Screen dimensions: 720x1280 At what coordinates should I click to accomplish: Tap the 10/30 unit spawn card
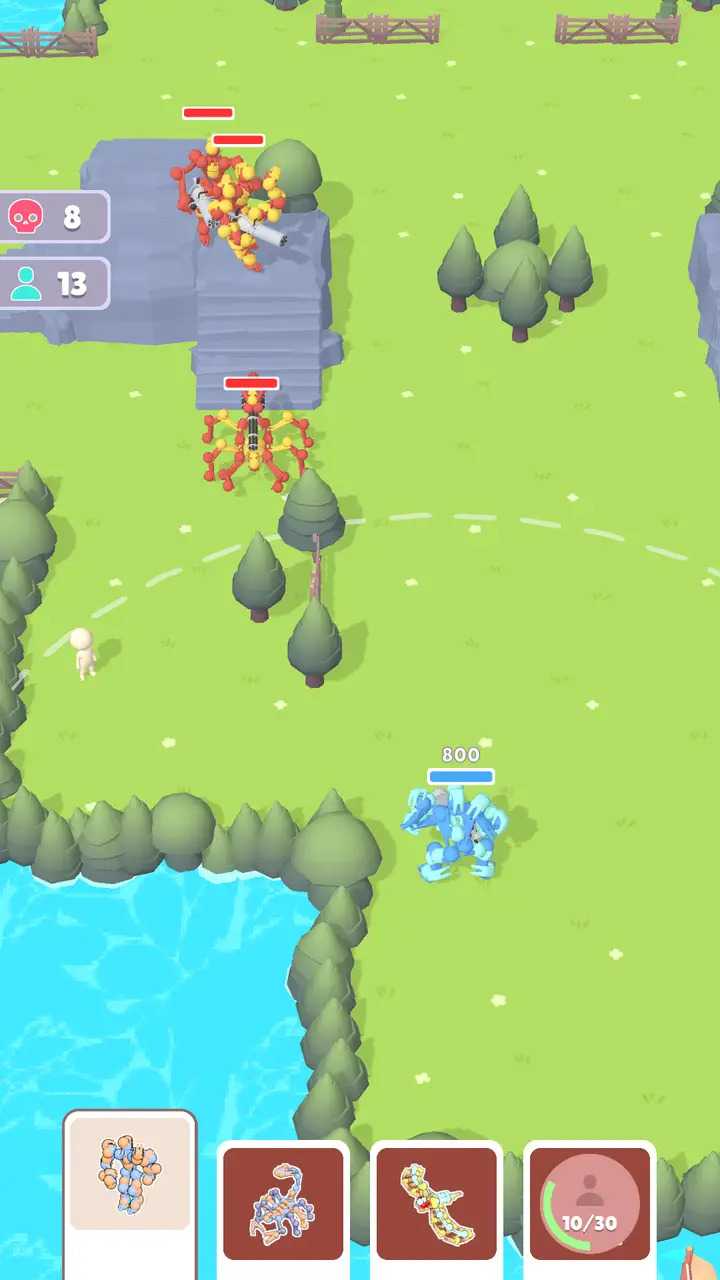coord(589,1204)
